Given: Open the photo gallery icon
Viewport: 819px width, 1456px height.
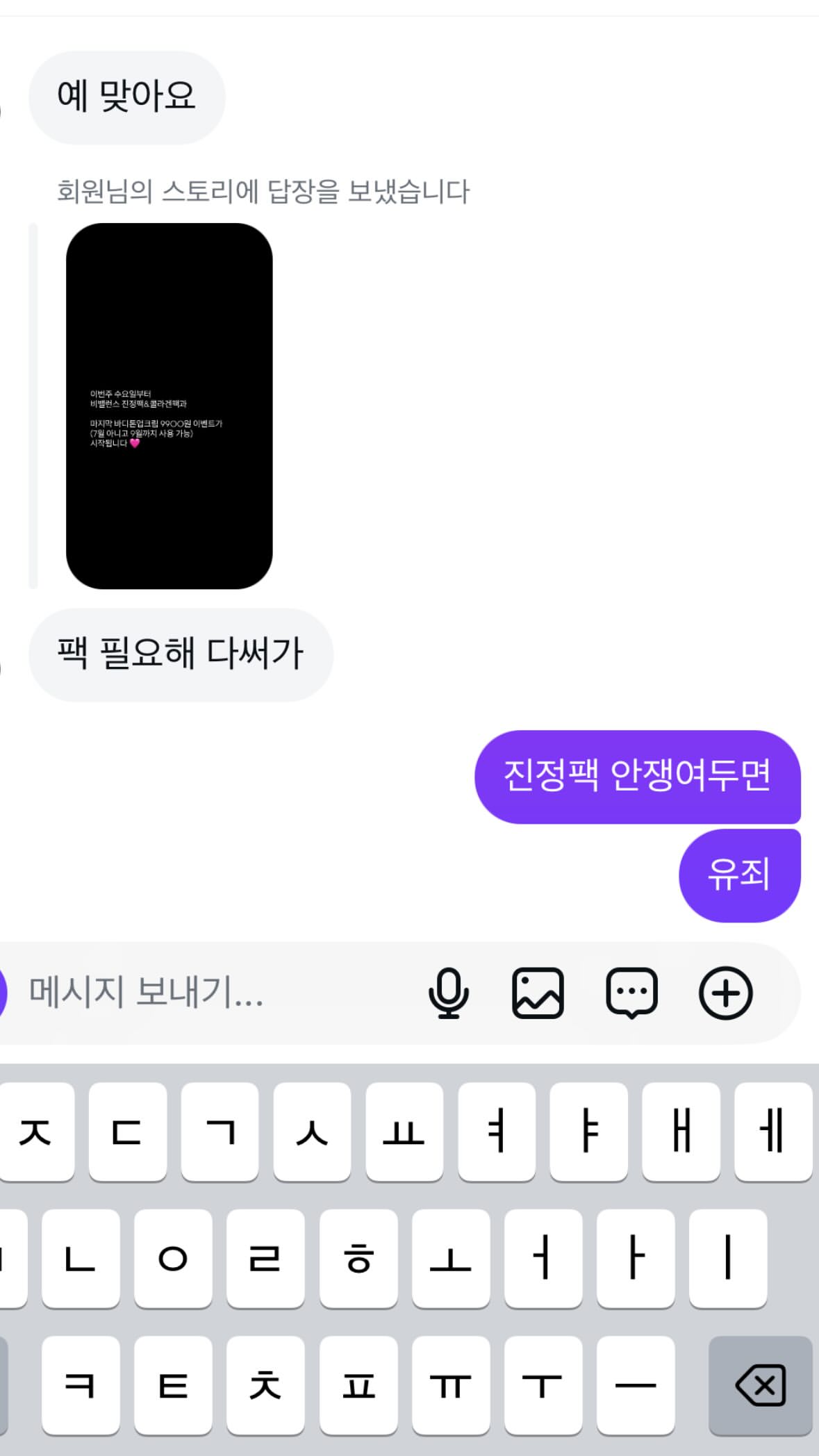Looking at the screenshot, I should (x=538, y=993).
